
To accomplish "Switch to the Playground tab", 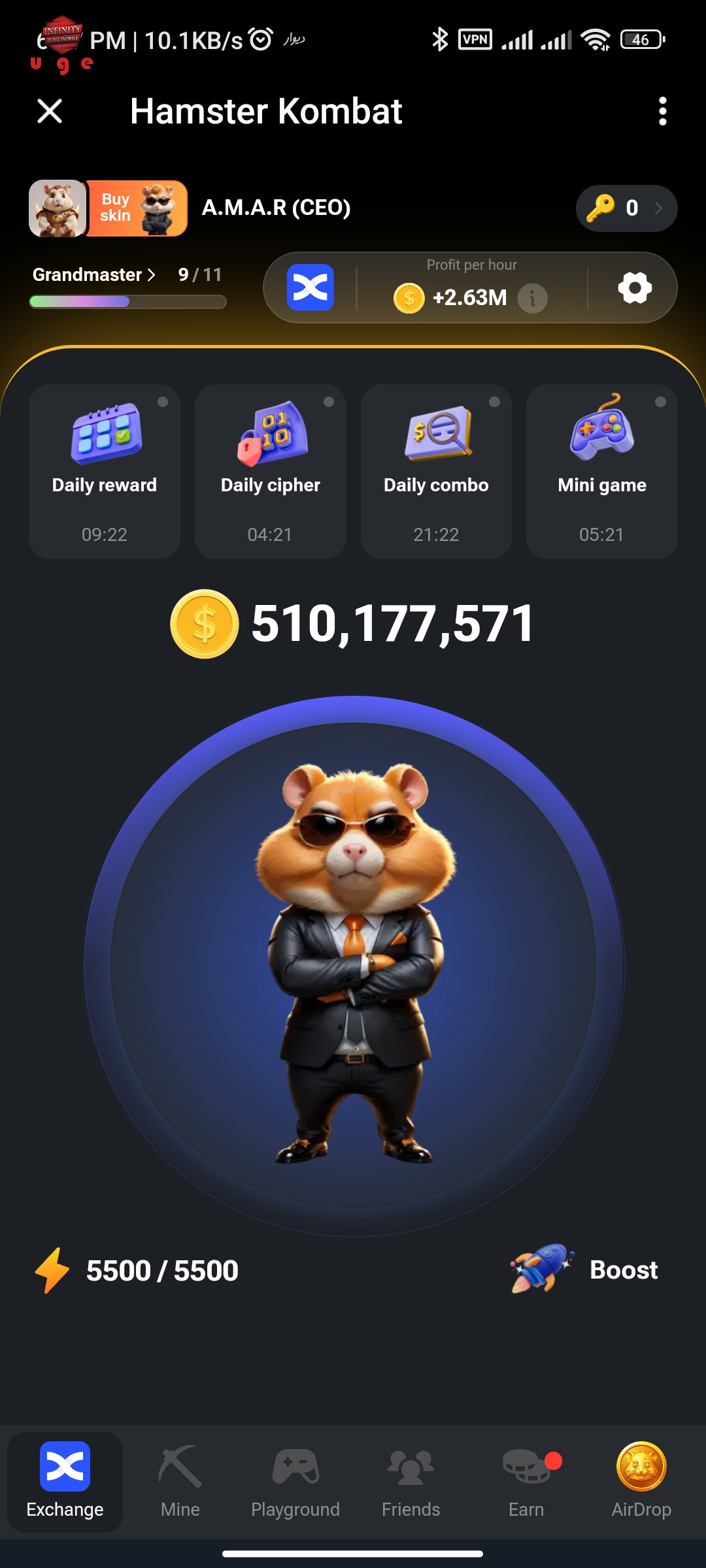I will 295,1482.
